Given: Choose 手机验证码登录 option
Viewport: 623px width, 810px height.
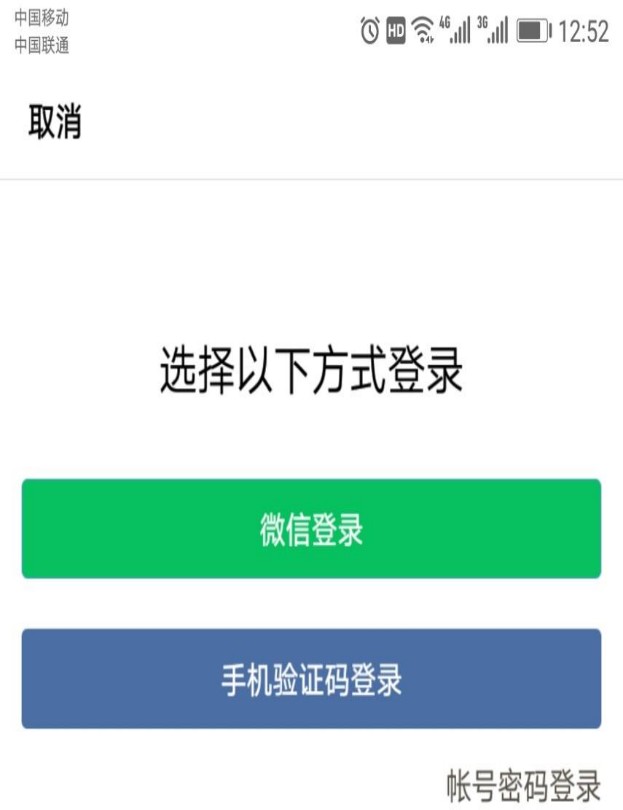Looking at the screenshot, I should coord(311,679).
